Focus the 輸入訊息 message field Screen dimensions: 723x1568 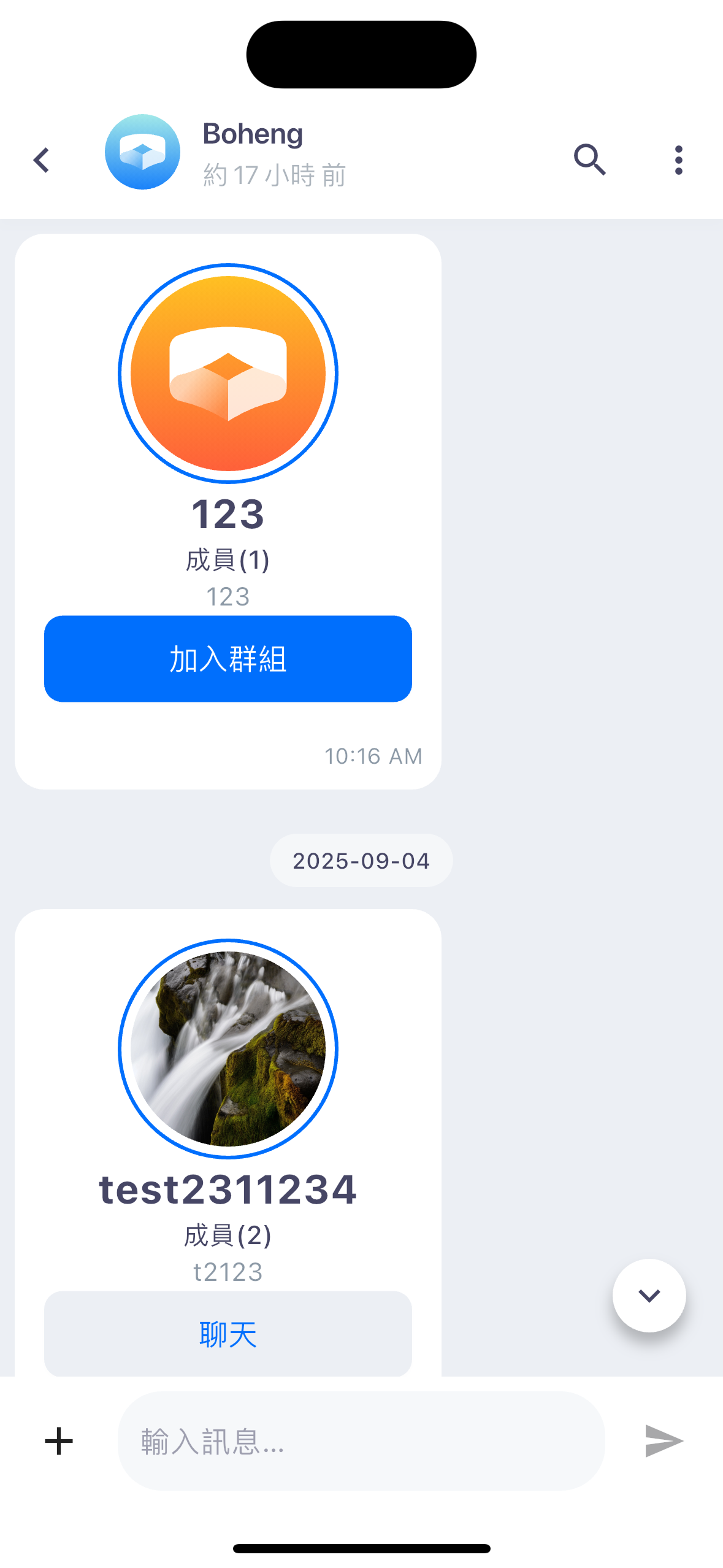coord(361,1441)
